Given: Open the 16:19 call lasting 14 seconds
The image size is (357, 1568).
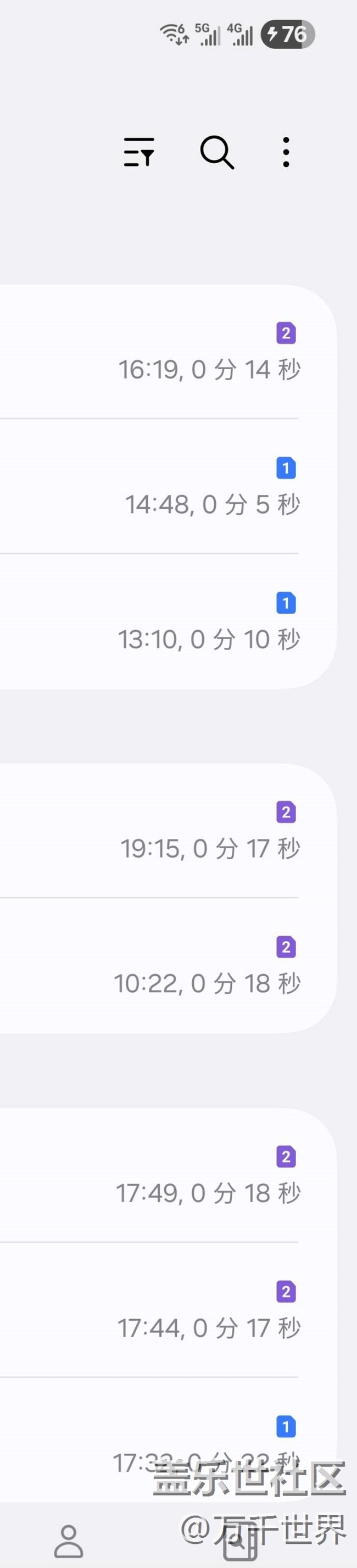Looking at the screenshot, I should point(169,352).
